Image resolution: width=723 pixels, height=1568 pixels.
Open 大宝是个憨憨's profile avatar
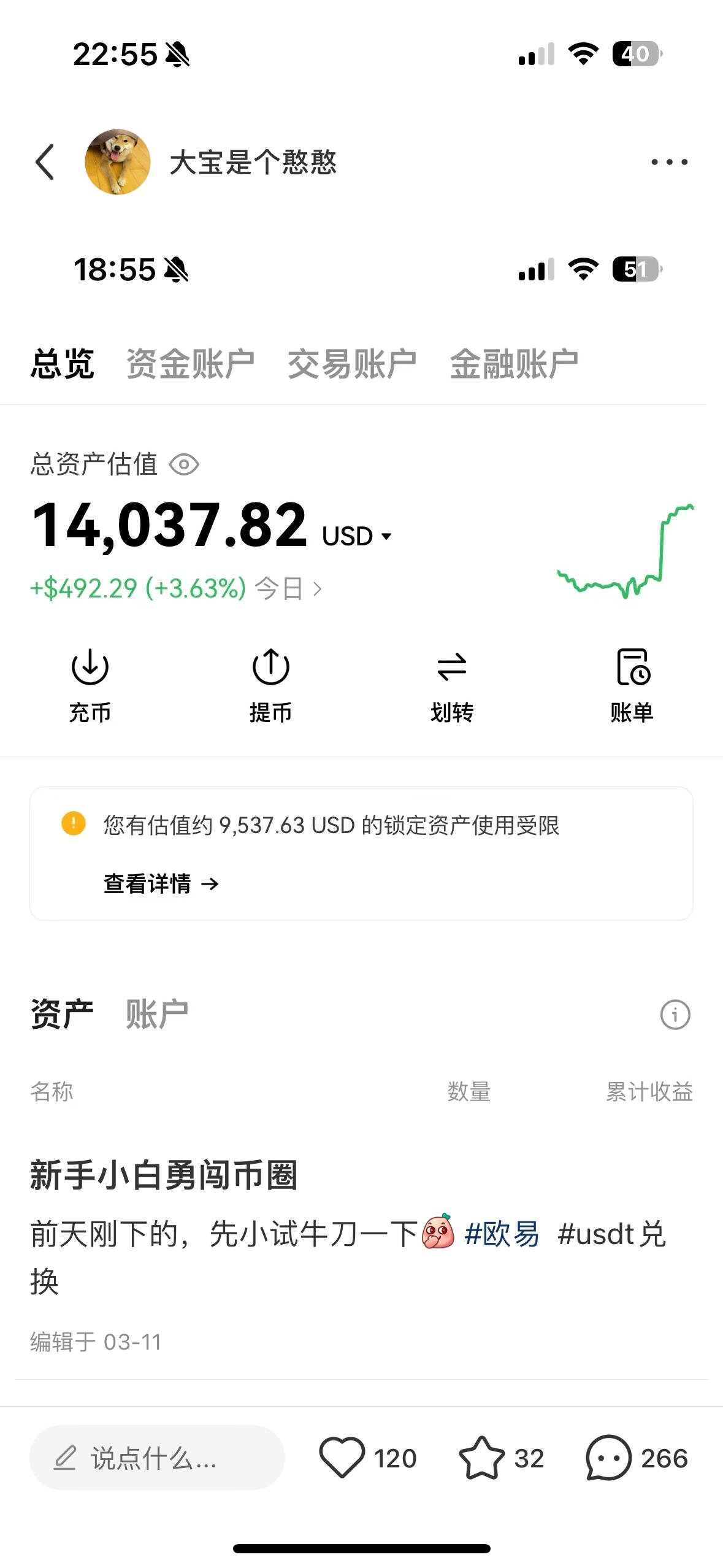pos(118,163)
